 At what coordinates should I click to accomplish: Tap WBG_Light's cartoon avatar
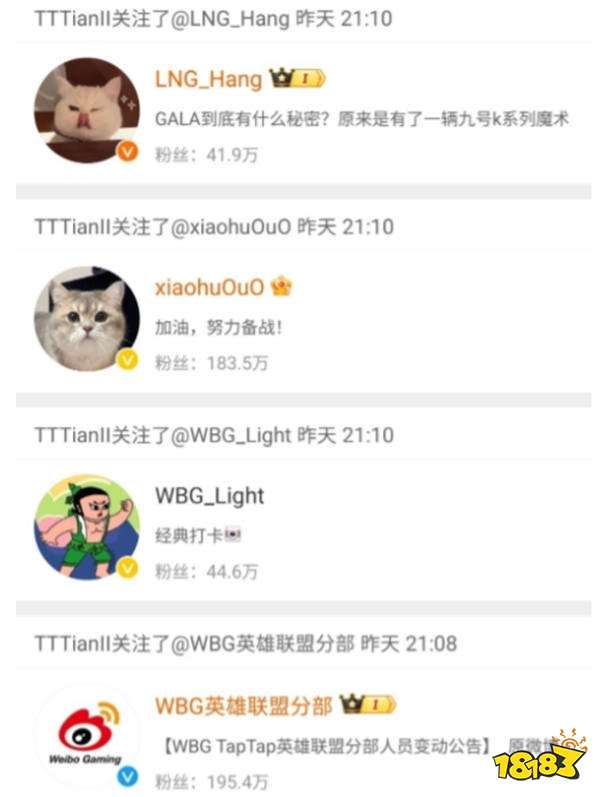pos(87,527)
